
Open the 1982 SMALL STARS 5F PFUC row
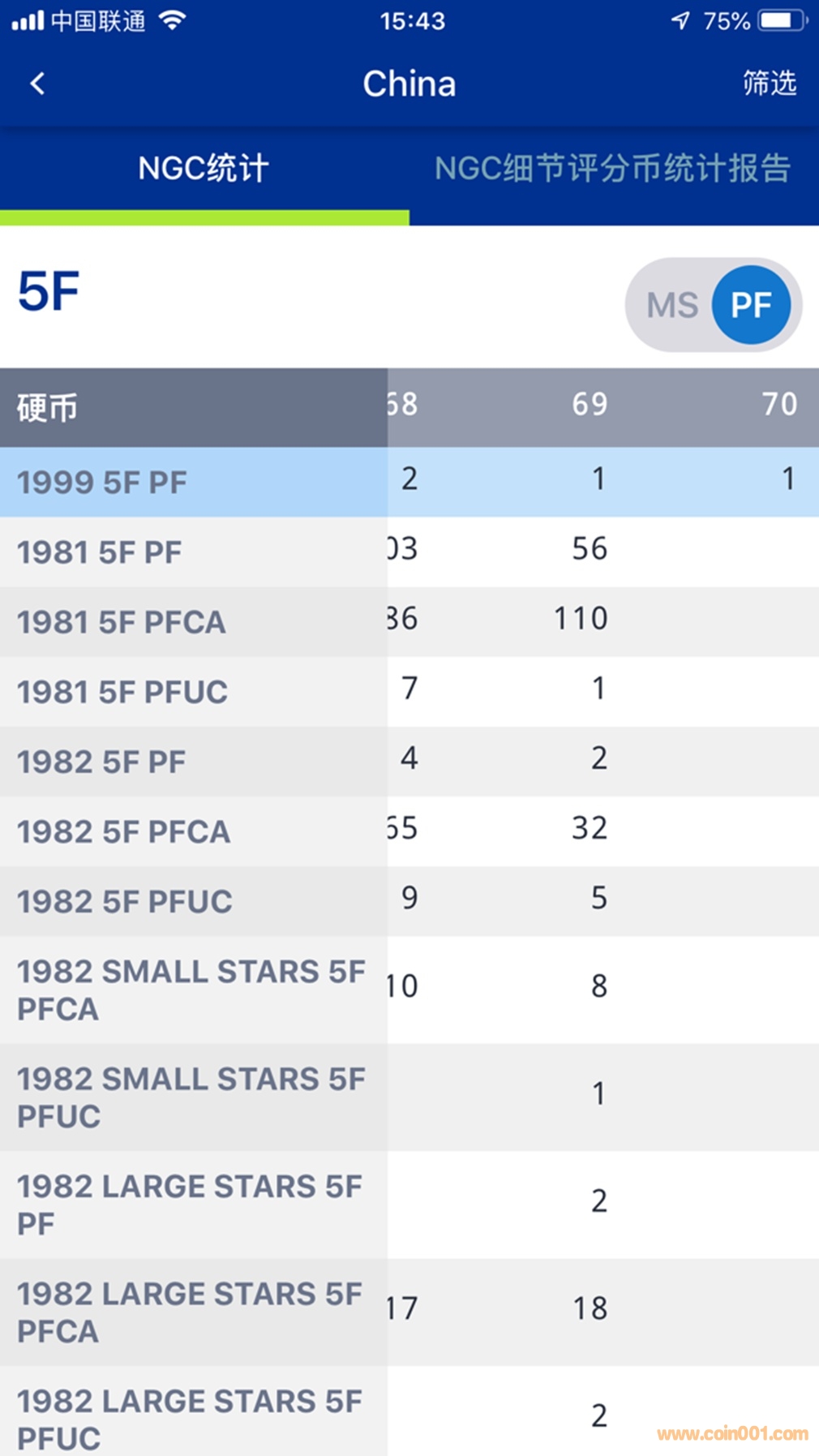point(191,1097)
